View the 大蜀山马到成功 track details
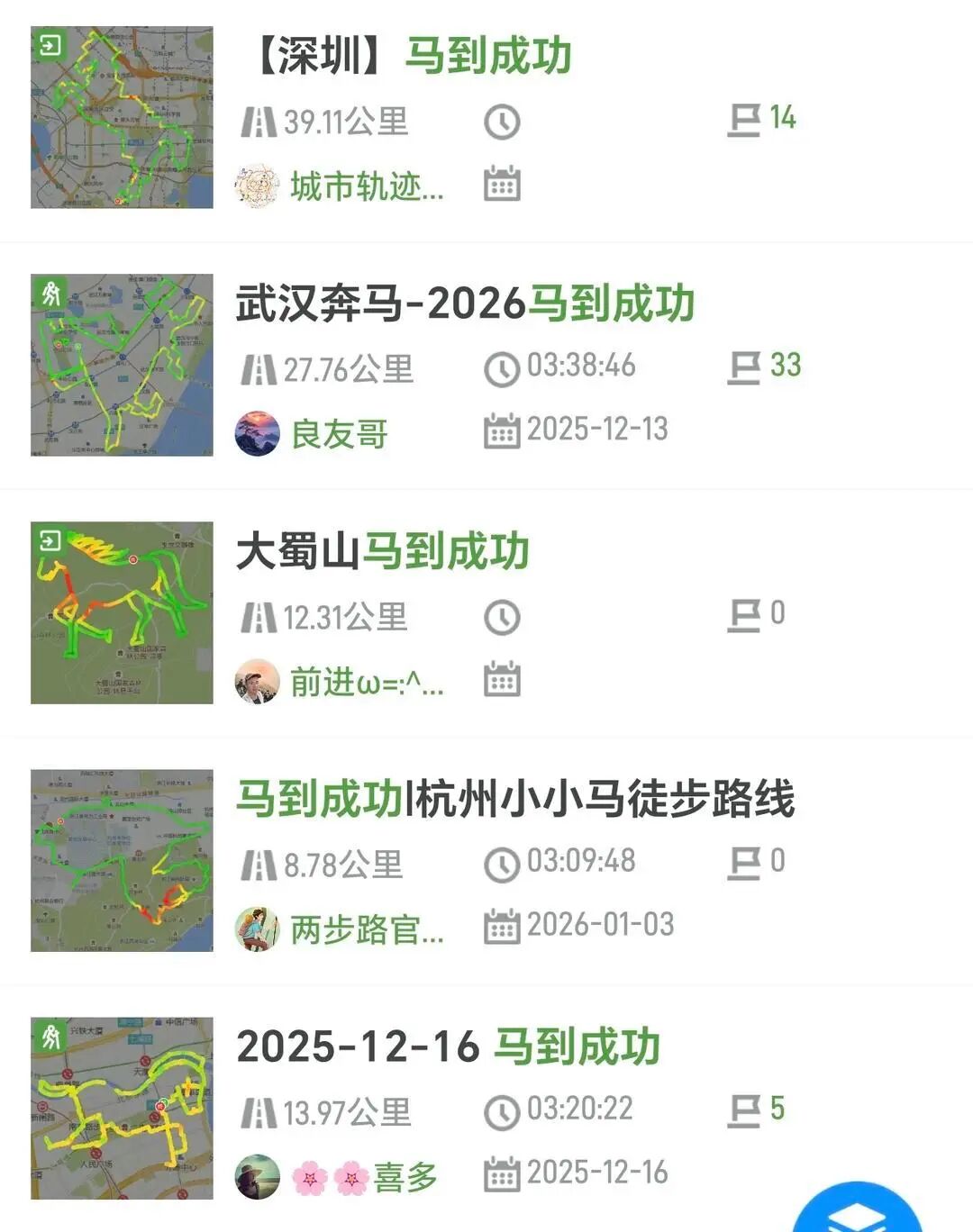Viewport: 973px width, 1232px height. pos(382,551)
